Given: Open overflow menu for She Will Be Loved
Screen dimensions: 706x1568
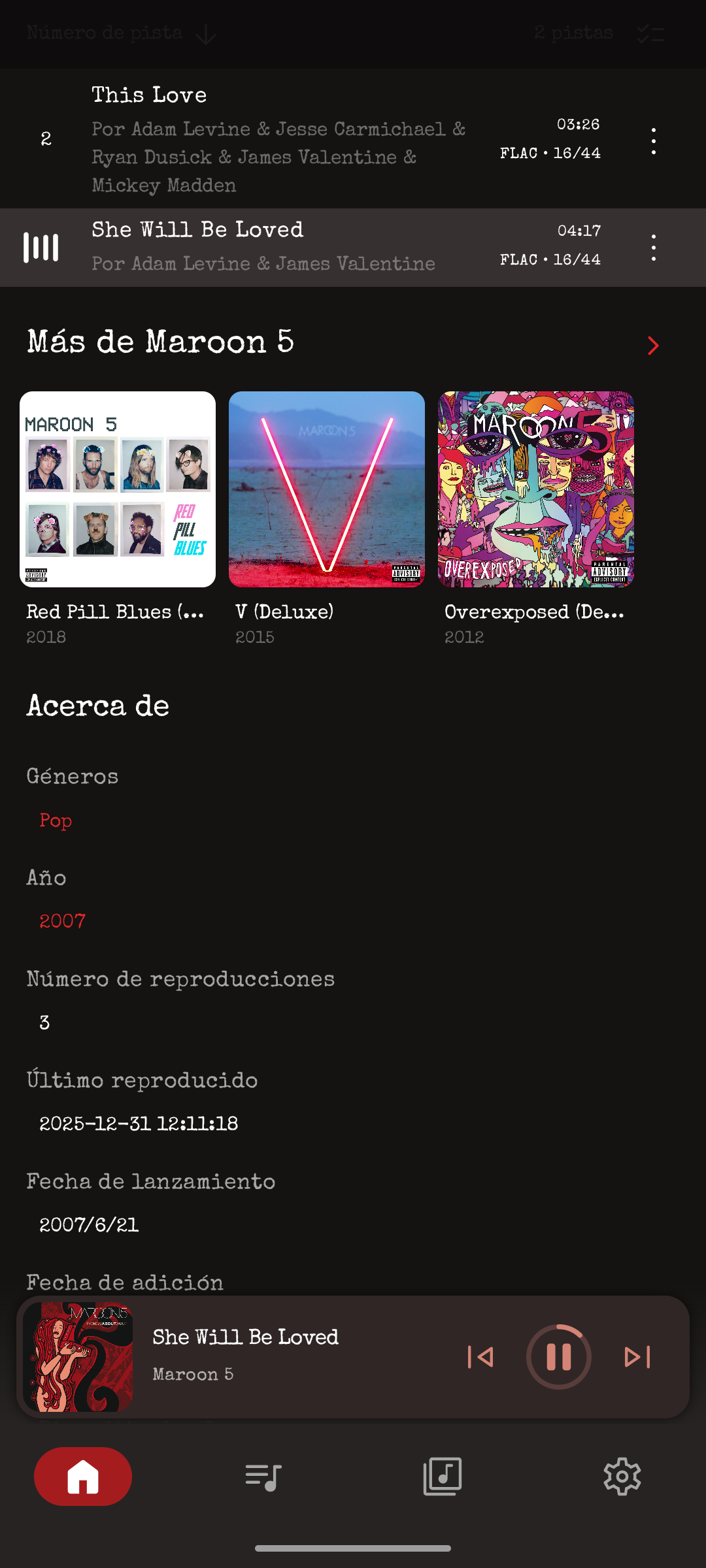Looking at the screenshot, I should pos(653,248).
